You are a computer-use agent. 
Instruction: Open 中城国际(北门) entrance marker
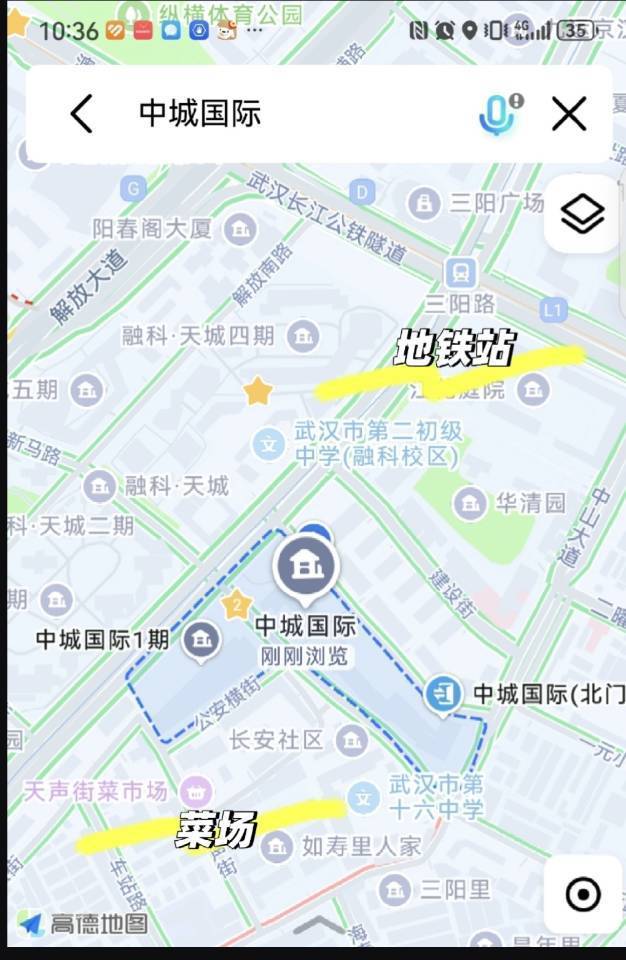(x=442, y=692)
